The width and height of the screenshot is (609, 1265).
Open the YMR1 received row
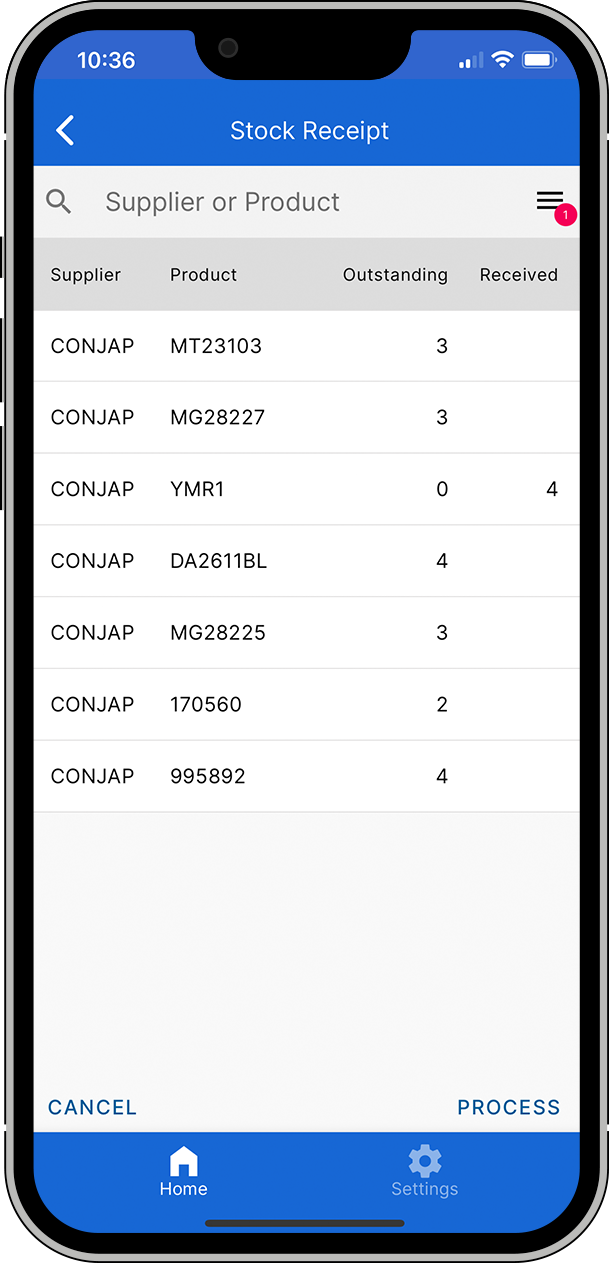pyautogui.click(x=306, y=489)
